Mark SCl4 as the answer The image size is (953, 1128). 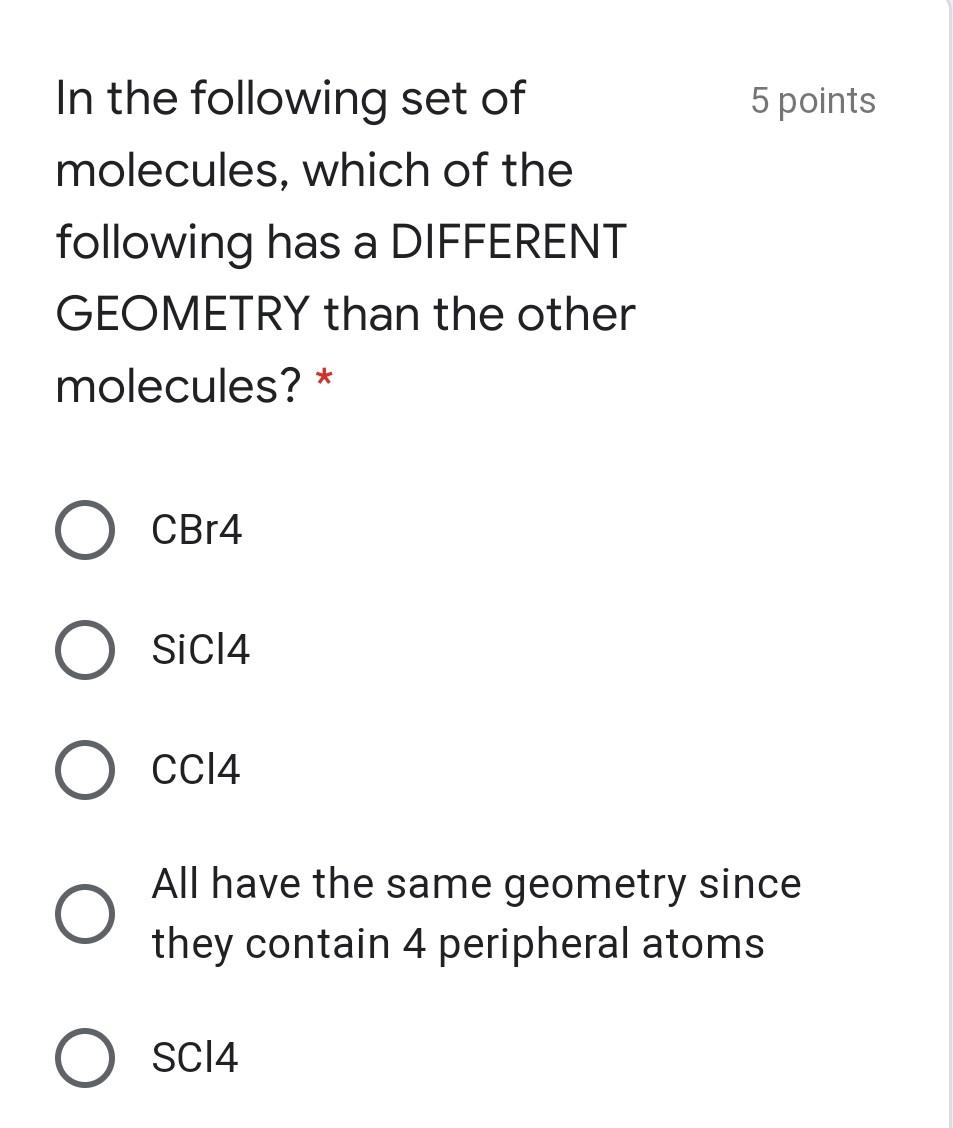point(84,1058)
